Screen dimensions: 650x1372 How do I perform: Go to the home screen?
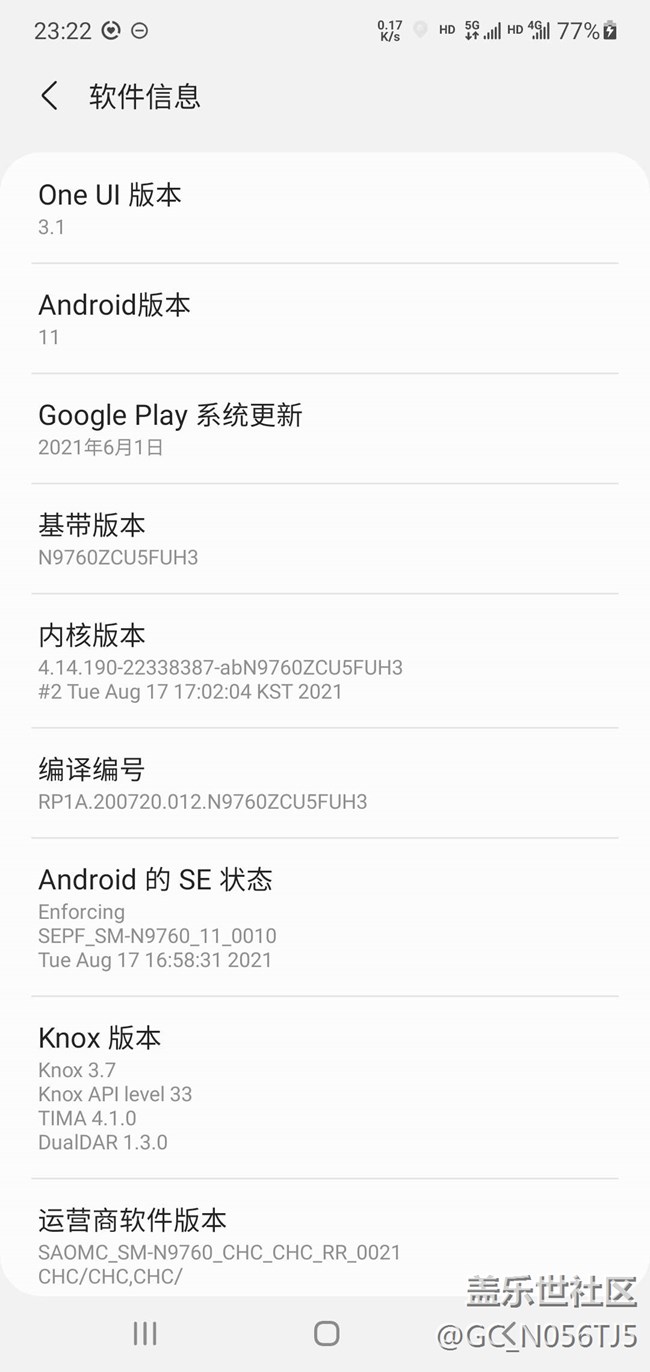pos(326,1333)
